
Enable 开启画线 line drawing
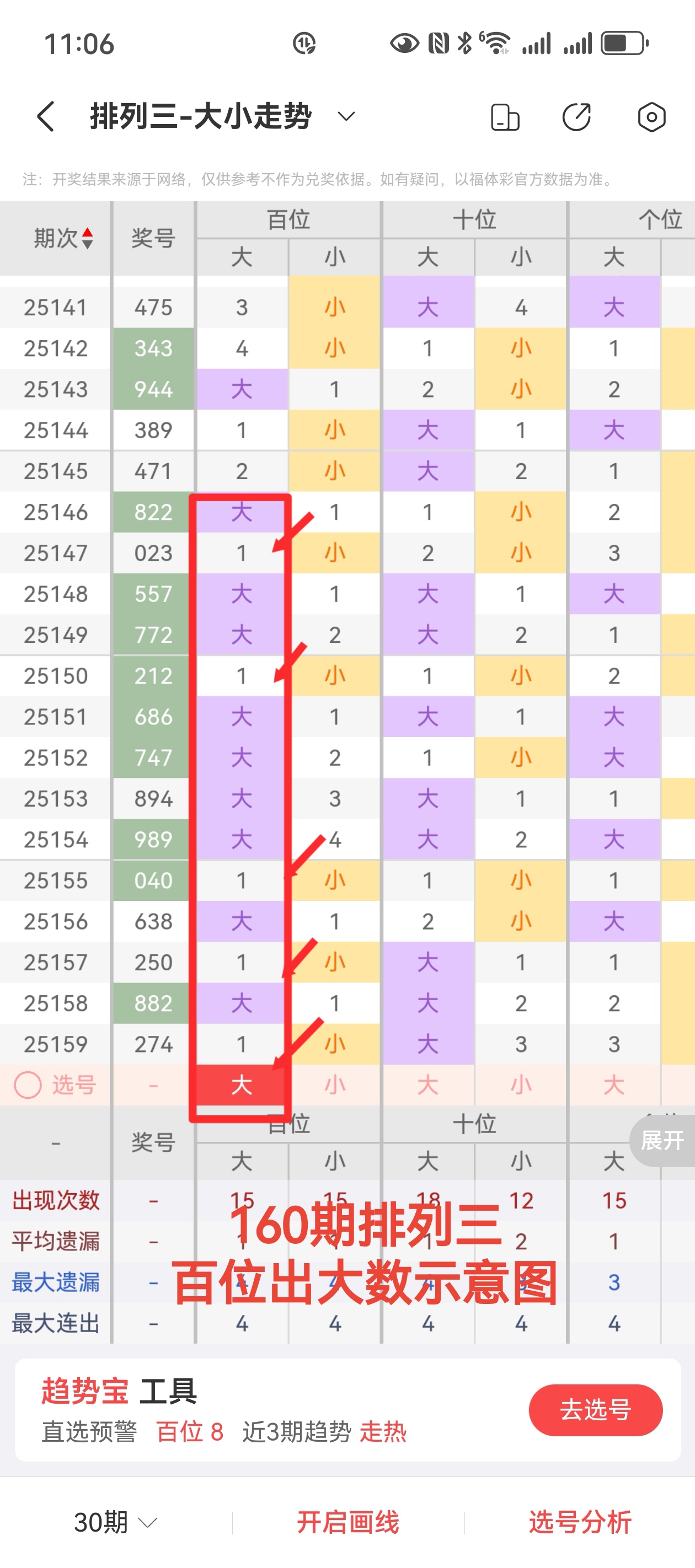348,1522
